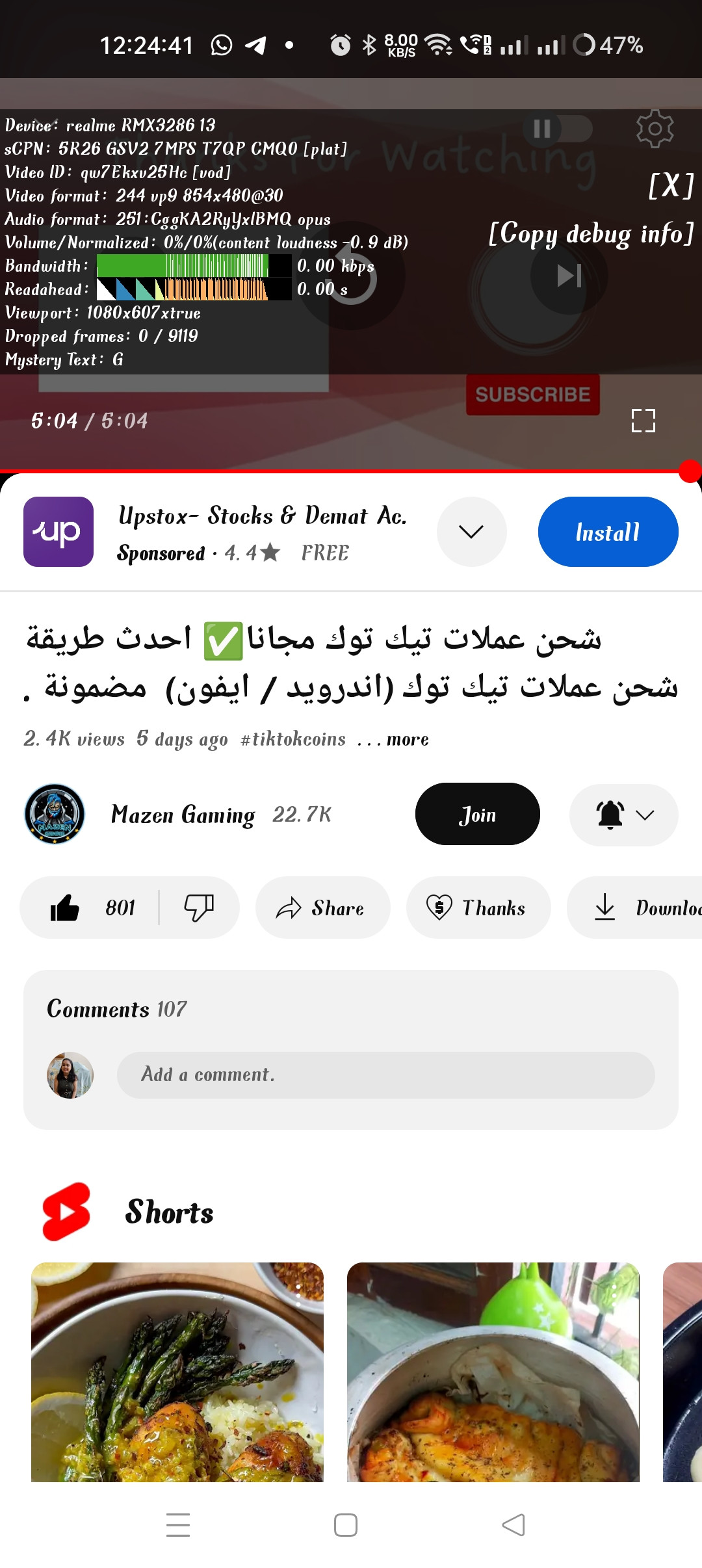This screenshot has height=1568, width=702.
Task: Expand the Upstox ad details chevron
Action: [471, 532]
